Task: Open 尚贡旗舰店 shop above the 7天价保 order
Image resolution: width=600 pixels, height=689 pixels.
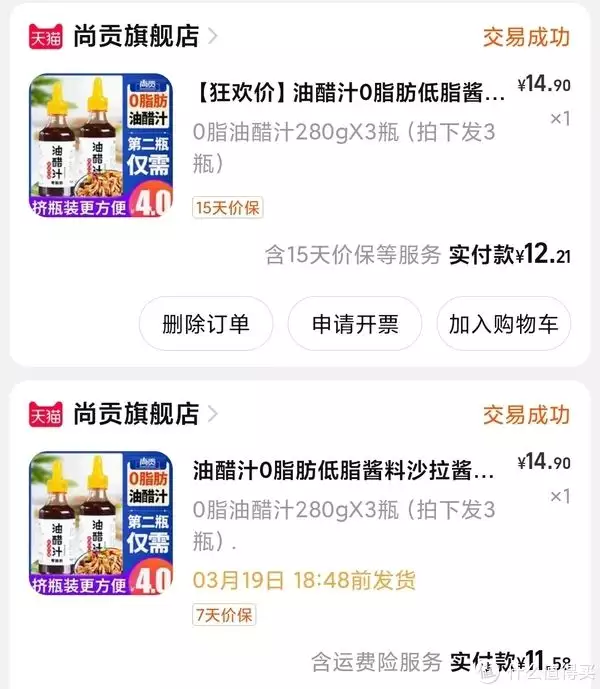Action: [136, 414]
